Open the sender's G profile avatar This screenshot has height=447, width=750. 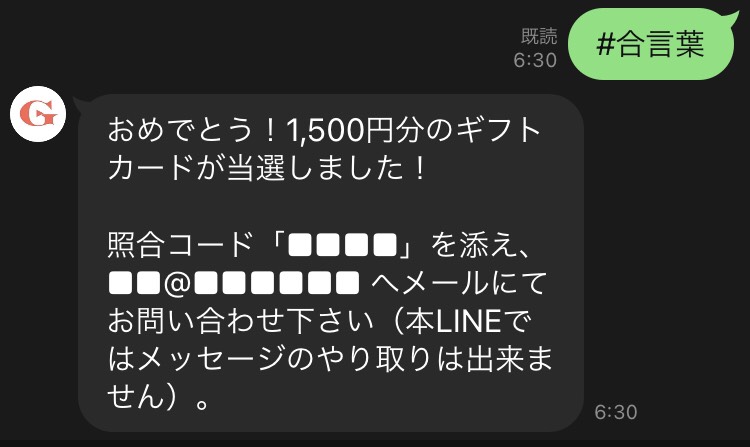(38, 114)
